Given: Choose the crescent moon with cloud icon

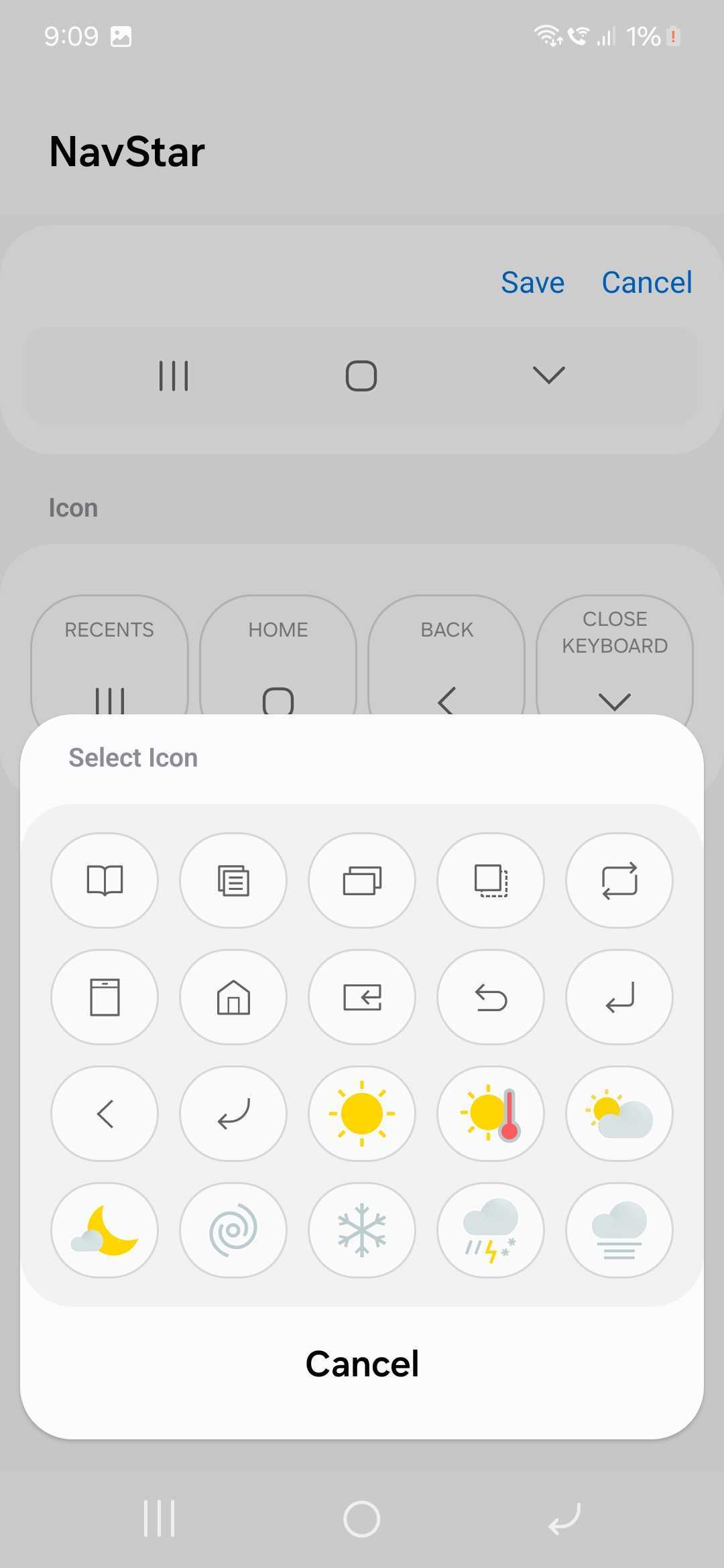Looking at the screenshot, I should pos(105,1230).
